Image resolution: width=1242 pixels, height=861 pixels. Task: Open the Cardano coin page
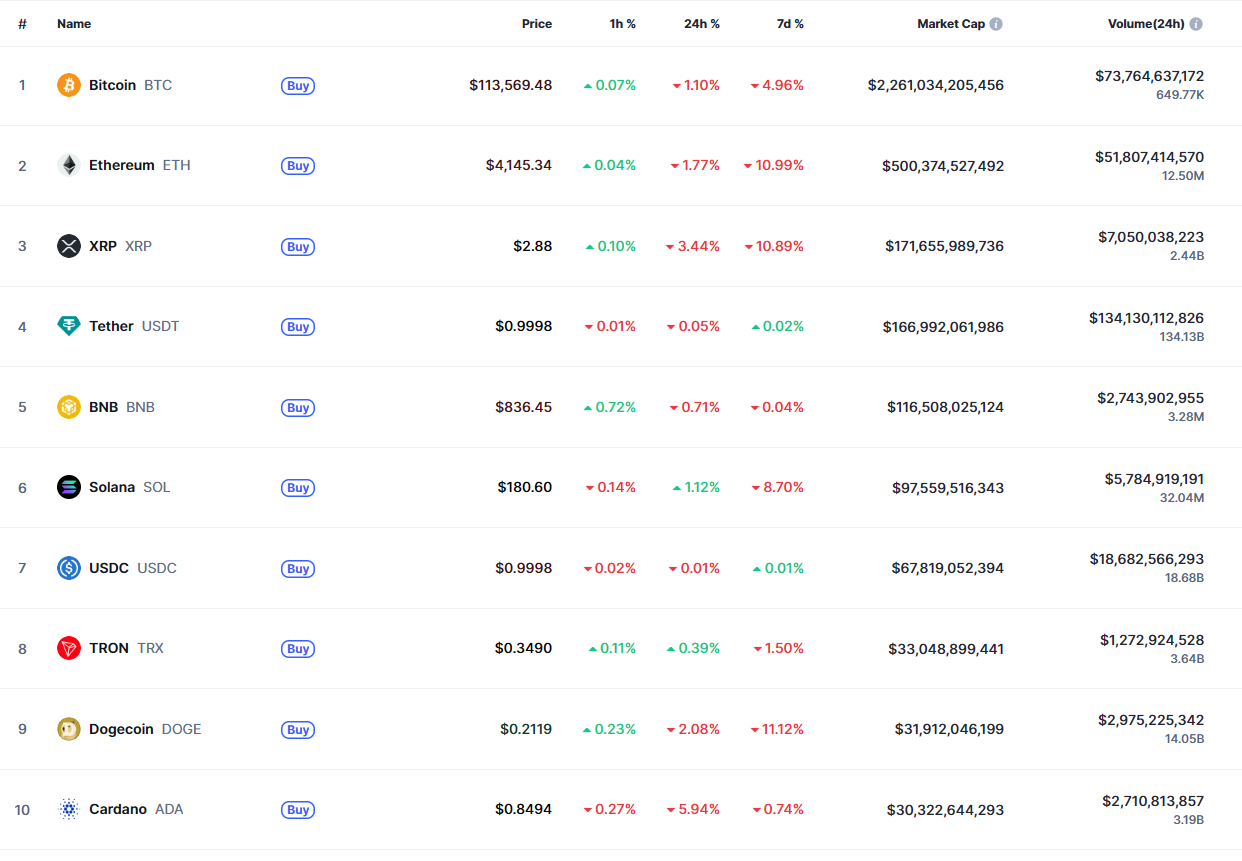click(117, 809)
